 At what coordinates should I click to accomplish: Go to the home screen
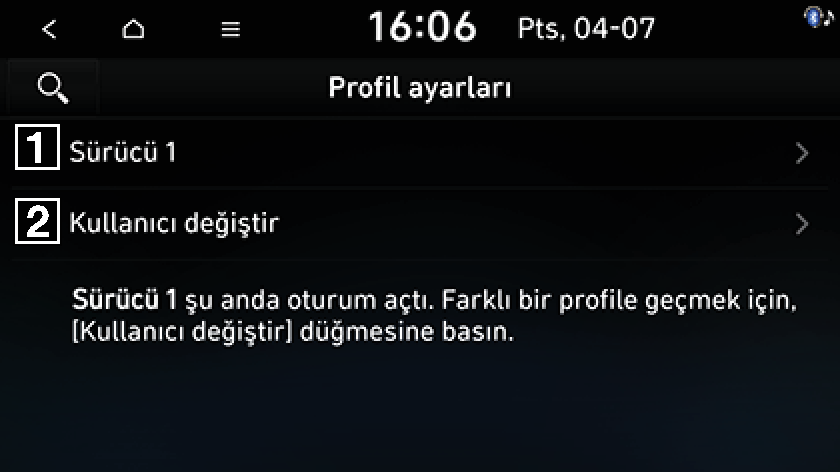pyautogui.click(x=133, y=29)
